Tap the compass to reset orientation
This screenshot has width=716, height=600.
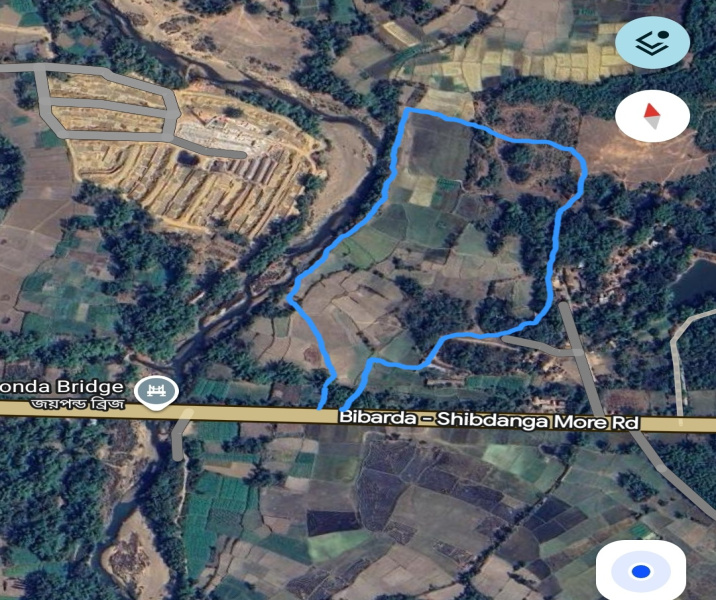[x=652, y=116]
